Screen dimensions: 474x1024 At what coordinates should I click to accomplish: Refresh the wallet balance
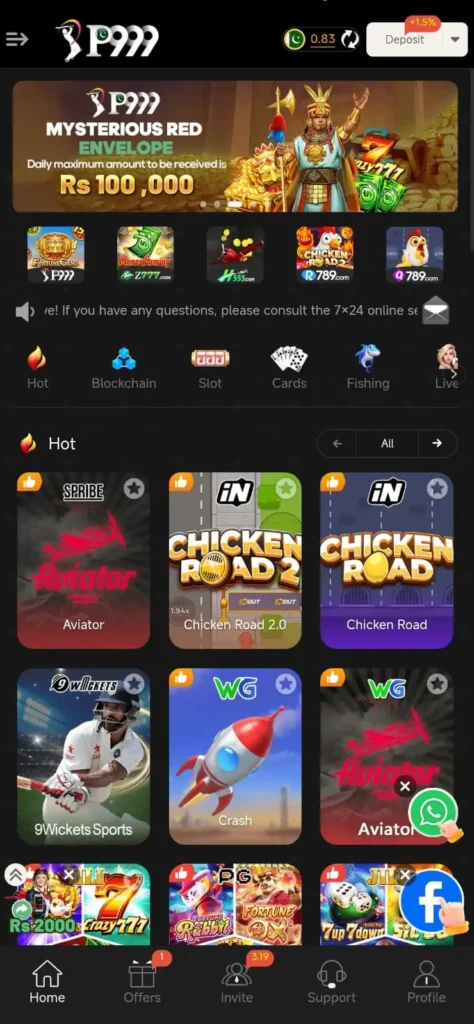tap(351, 39)
